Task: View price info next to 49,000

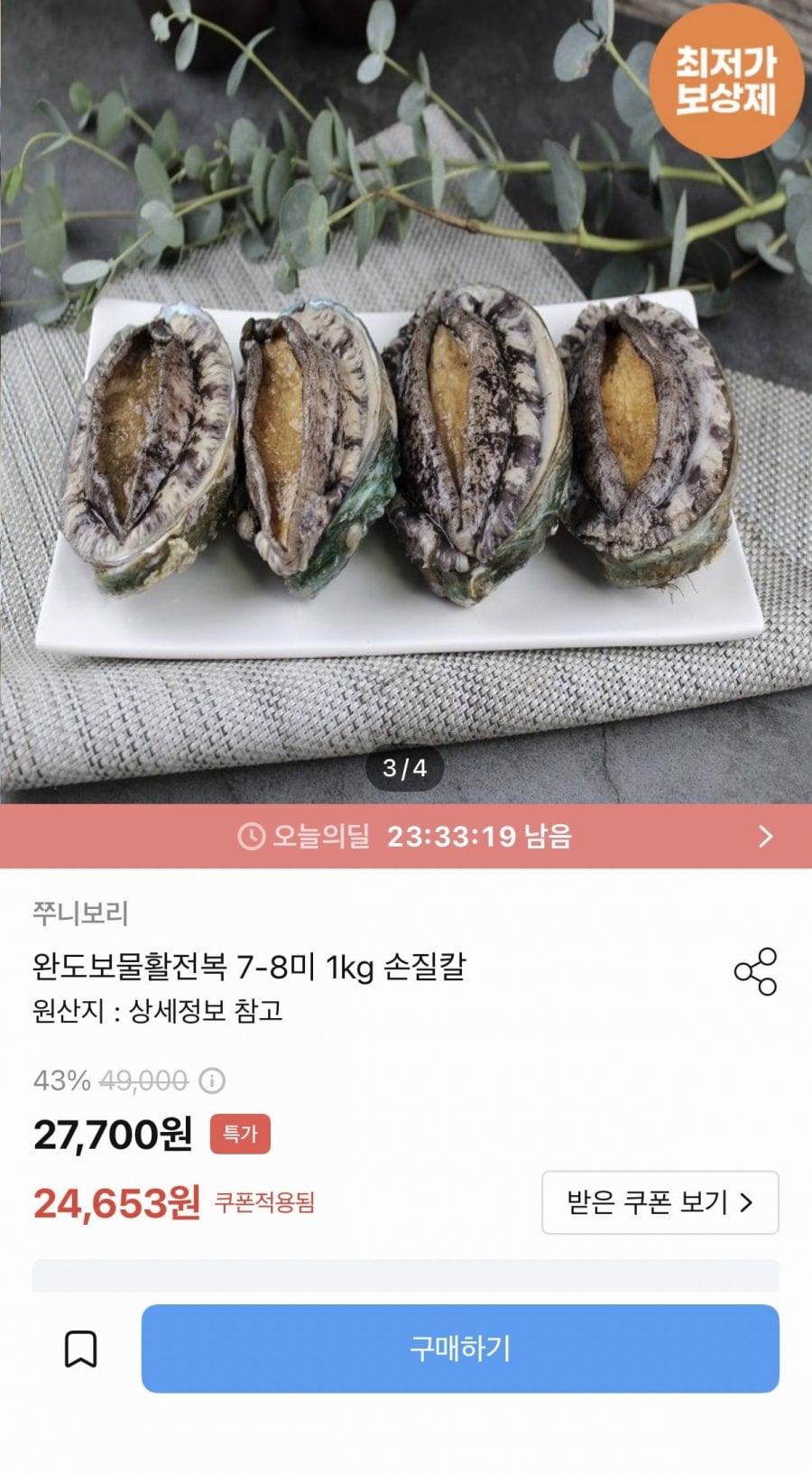Action: [x=212, y=1080]
